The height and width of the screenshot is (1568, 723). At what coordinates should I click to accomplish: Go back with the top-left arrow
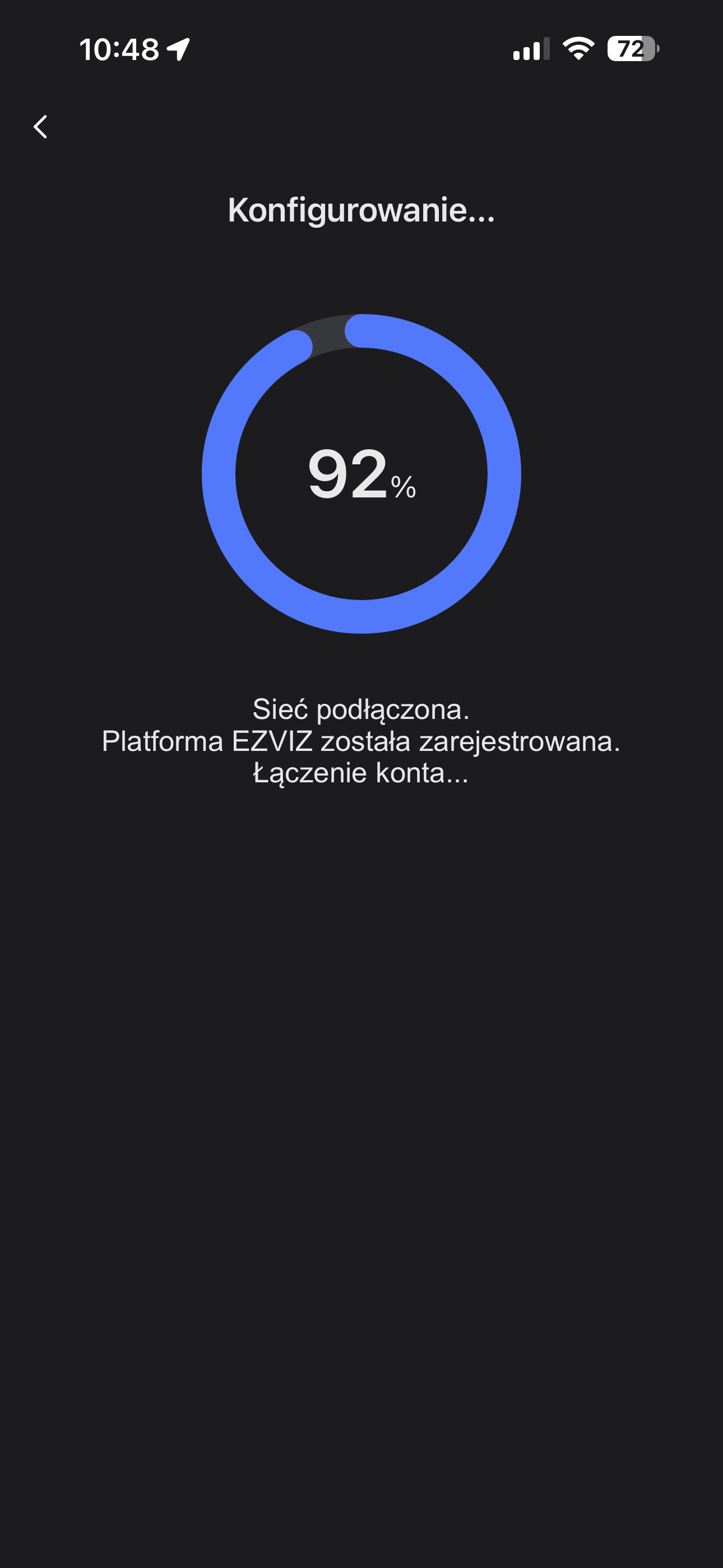point(40,127)
